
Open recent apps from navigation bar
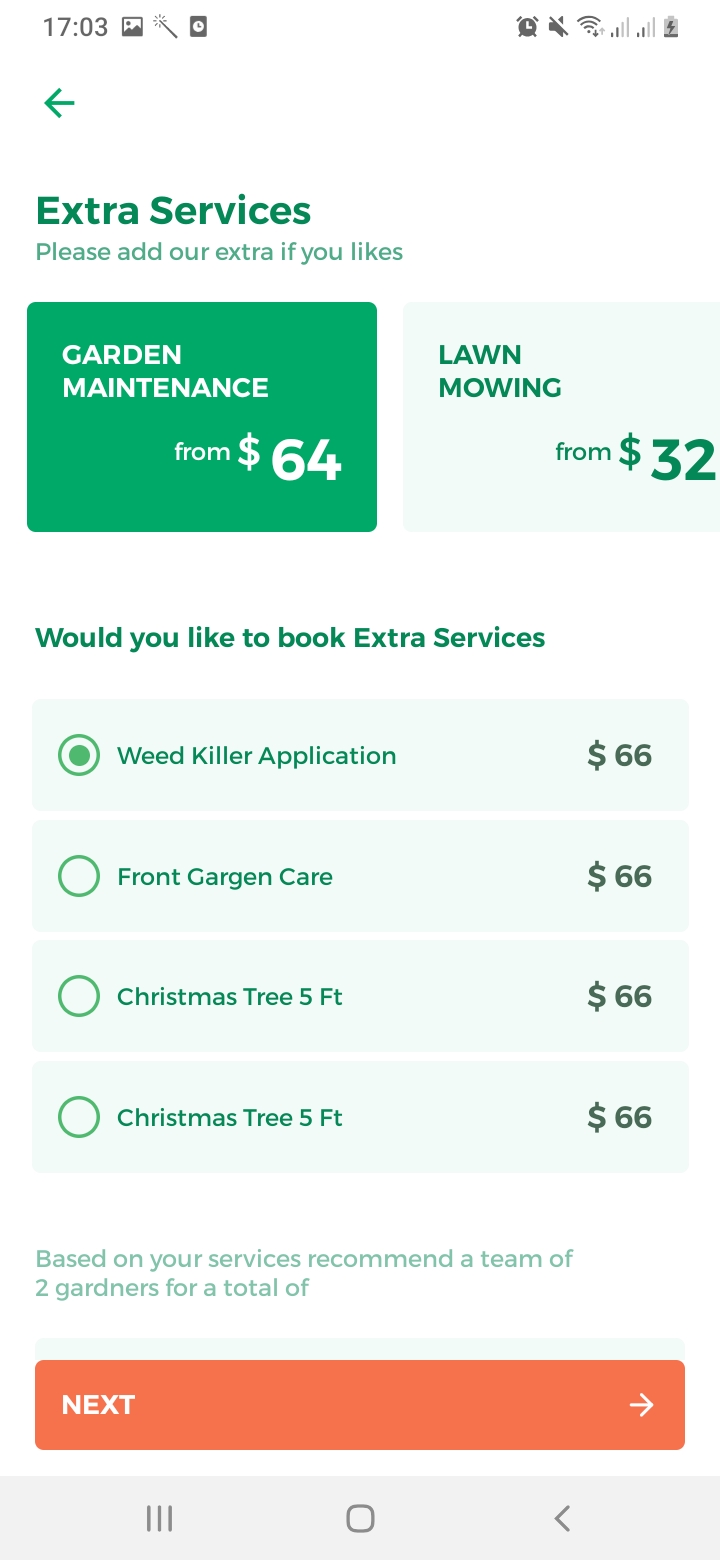tap(159, 1518)
